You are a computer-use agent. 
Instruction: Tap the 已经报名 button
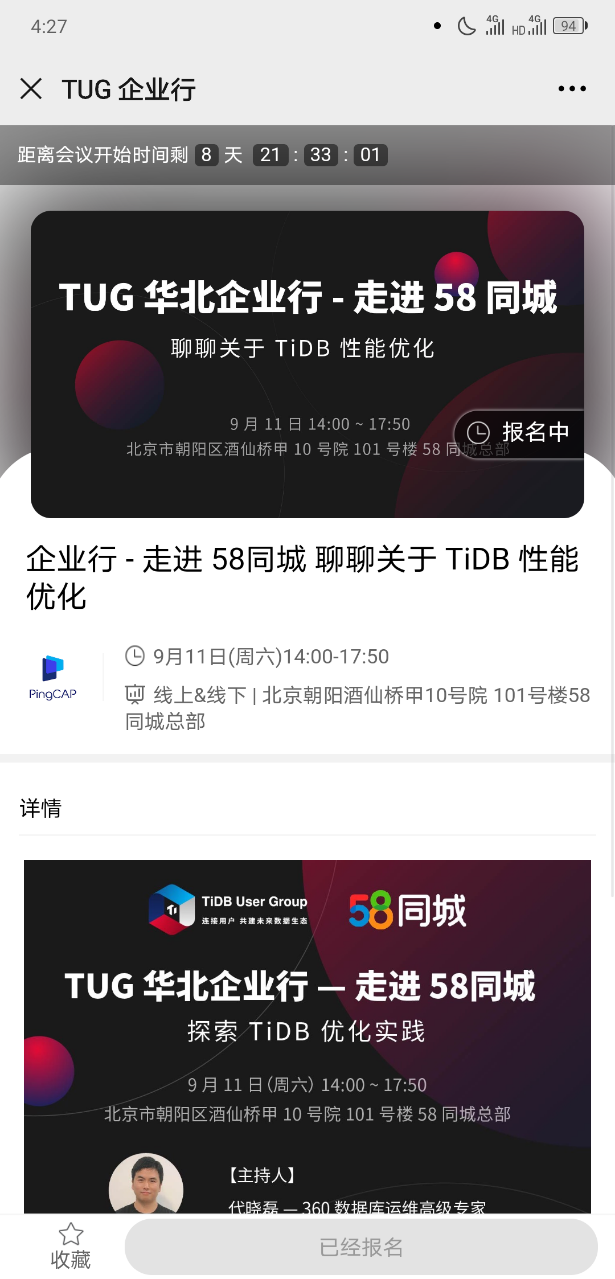click(361, 1247)
